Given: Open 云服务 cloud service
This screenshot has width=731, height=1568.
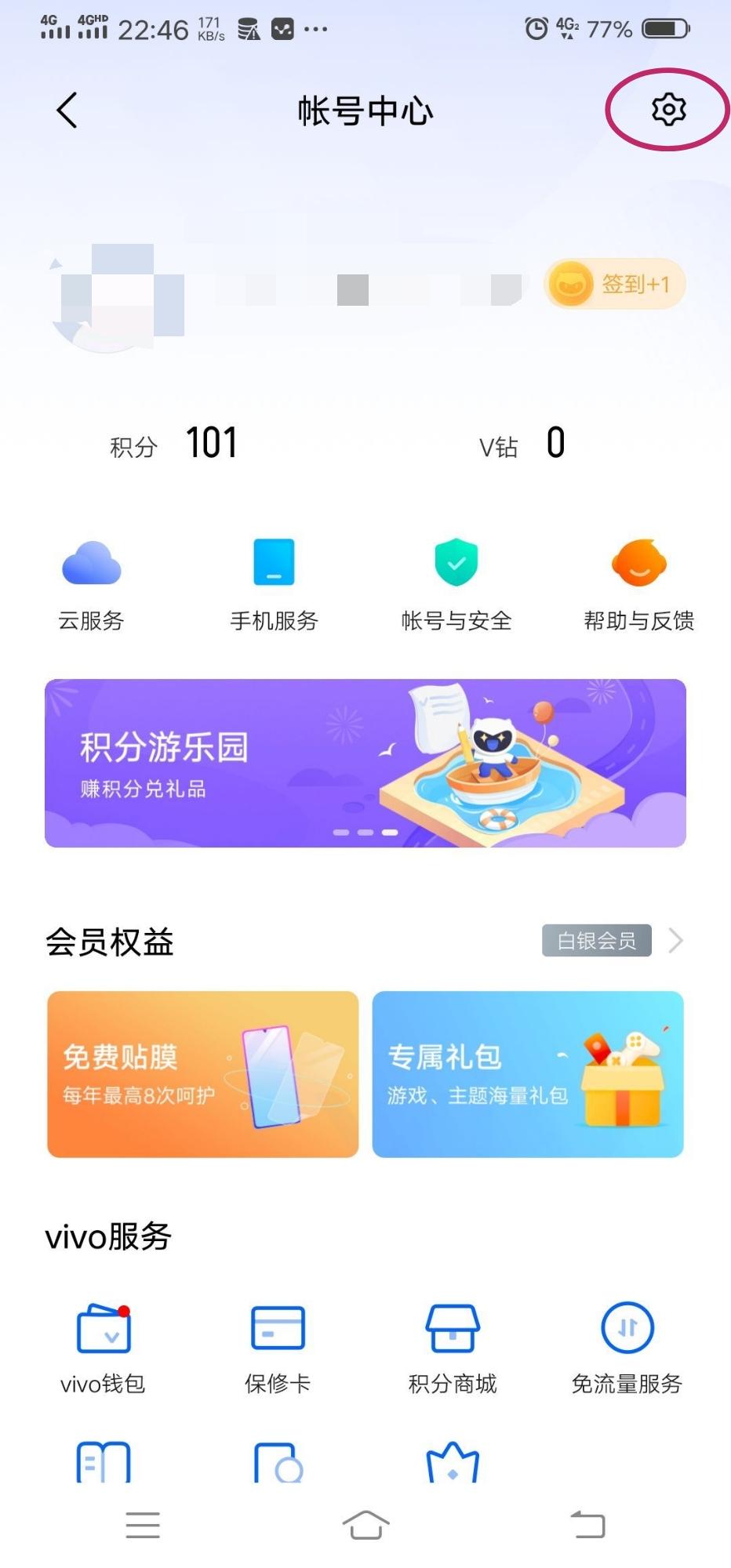Looking at the screenshot, I should [91, 583].
